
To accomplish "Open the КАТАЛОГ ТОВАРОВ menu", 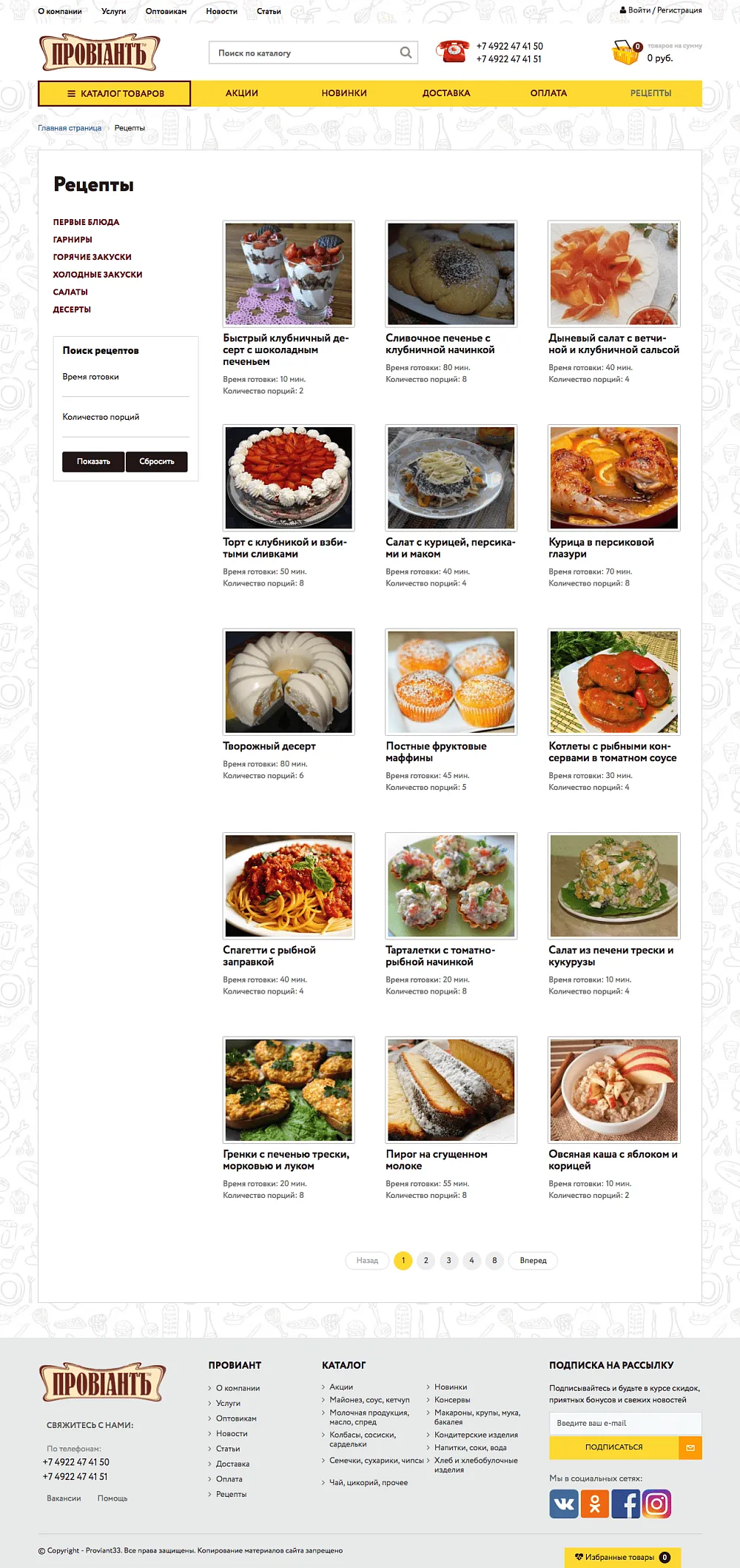I will coord(115,93).
